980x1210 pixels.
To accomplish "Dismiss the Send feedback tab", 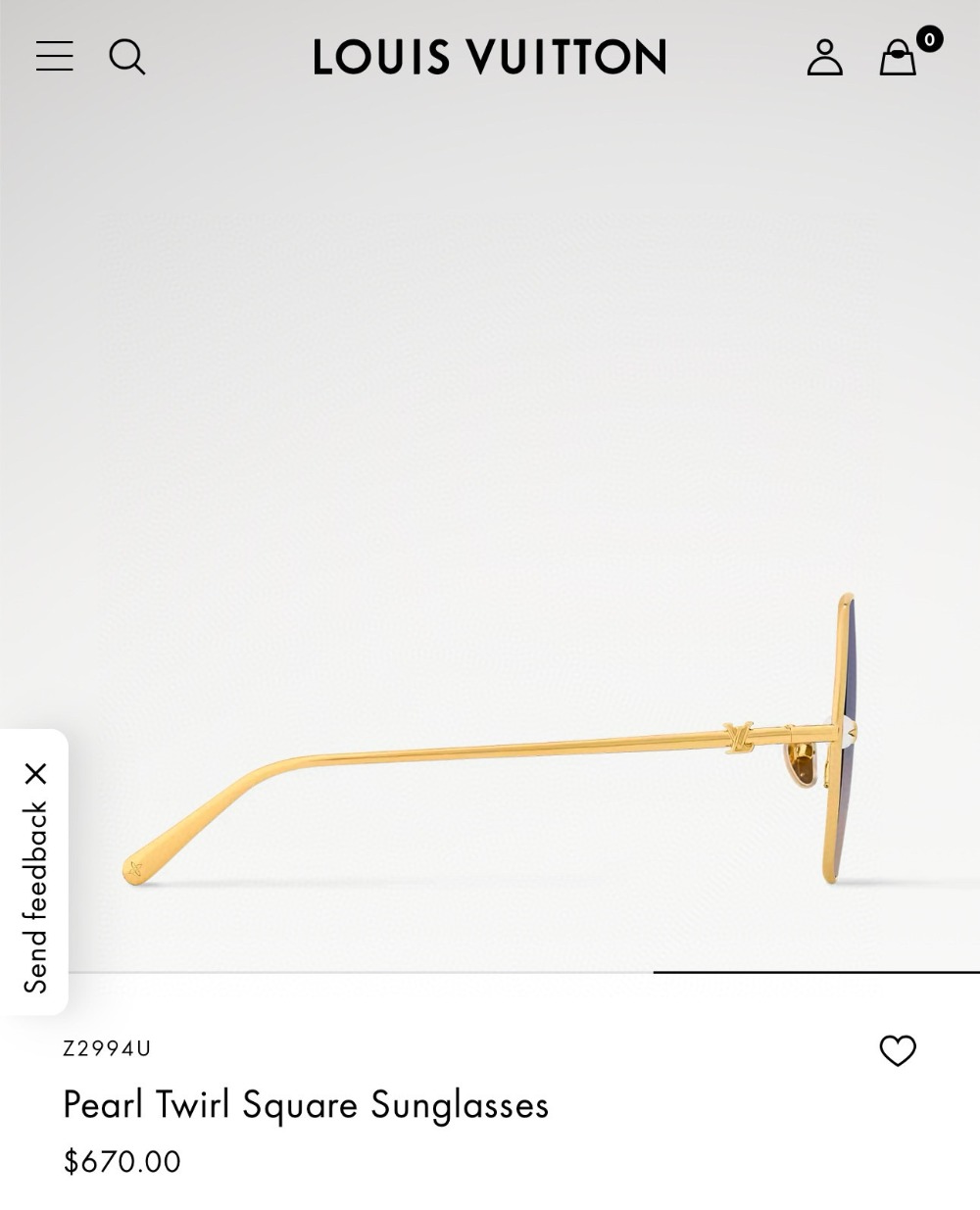I will 36,774.
